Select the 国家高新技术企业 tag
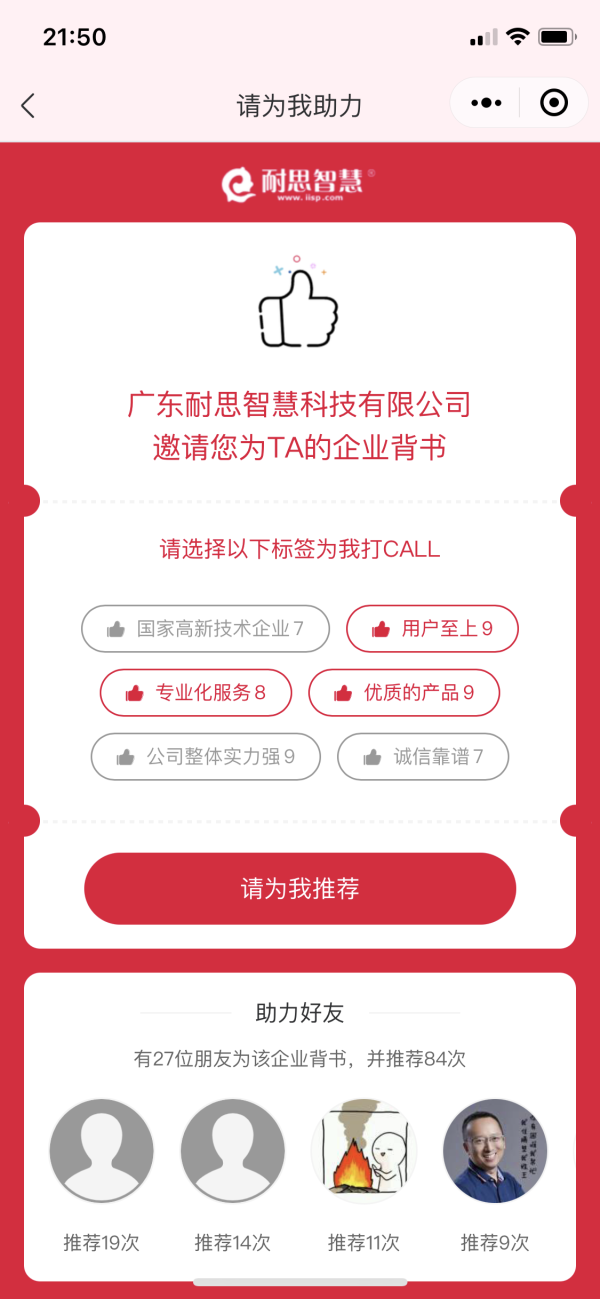600x1299 pixels. tap(206, 629)
